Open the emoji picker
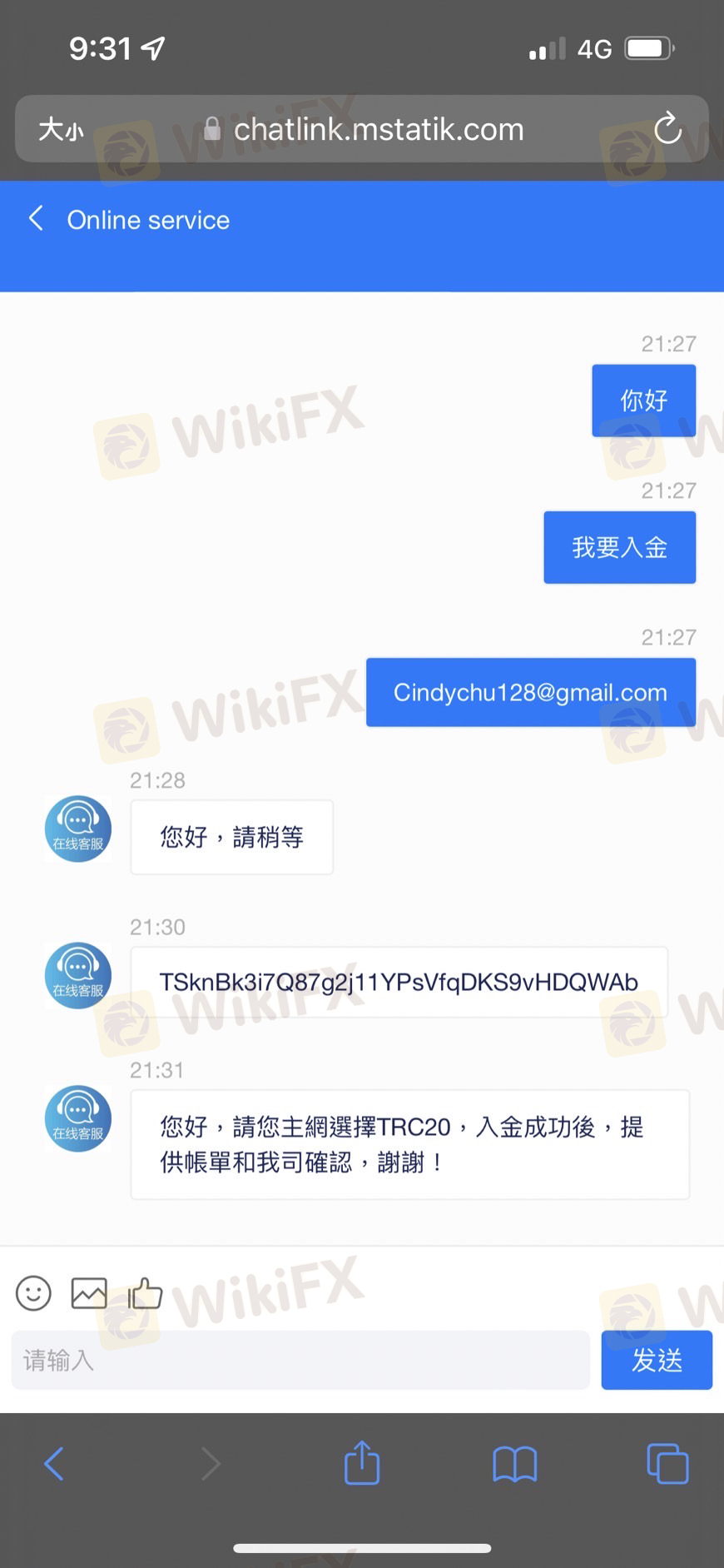724x1568 pixels. click(33, 1293)
